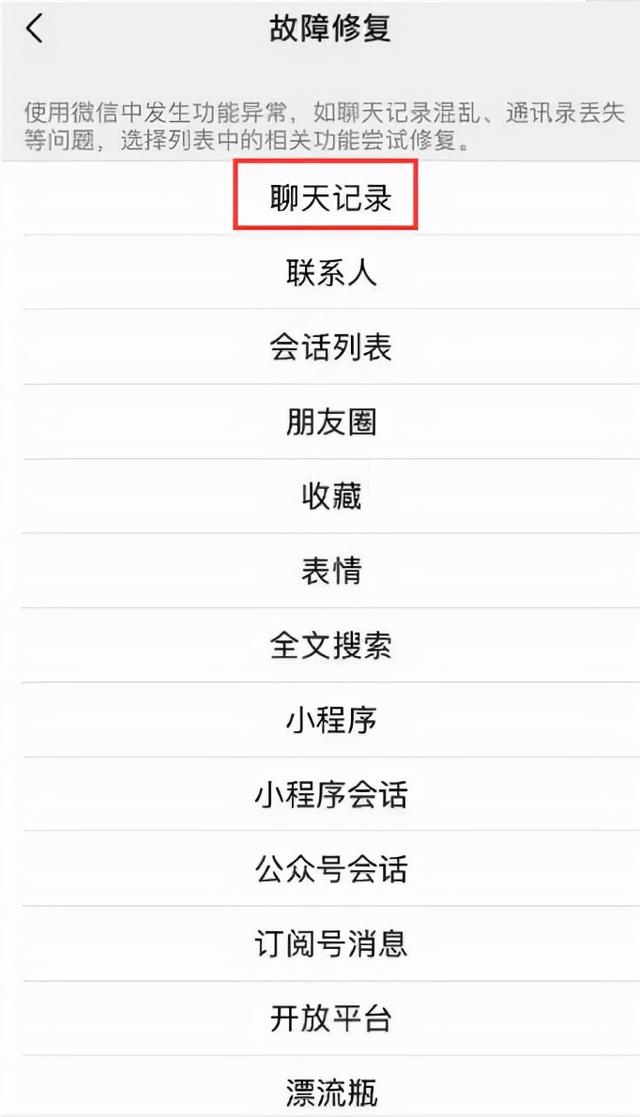The width and height of the screenshot is (640, 1117).
Task: Choose 小程序会话 from the list
Action: coord(320,794)
